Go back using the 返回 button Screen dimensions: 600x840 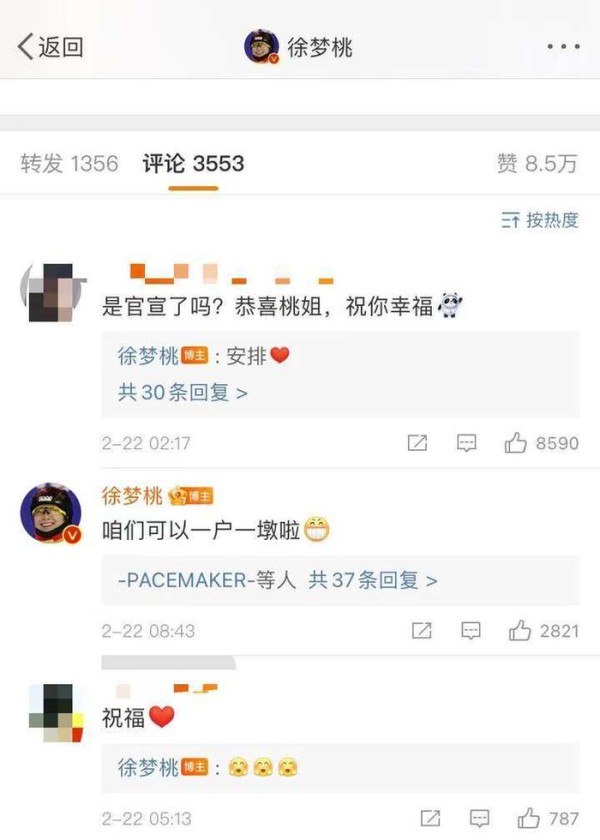click(50, 47)
